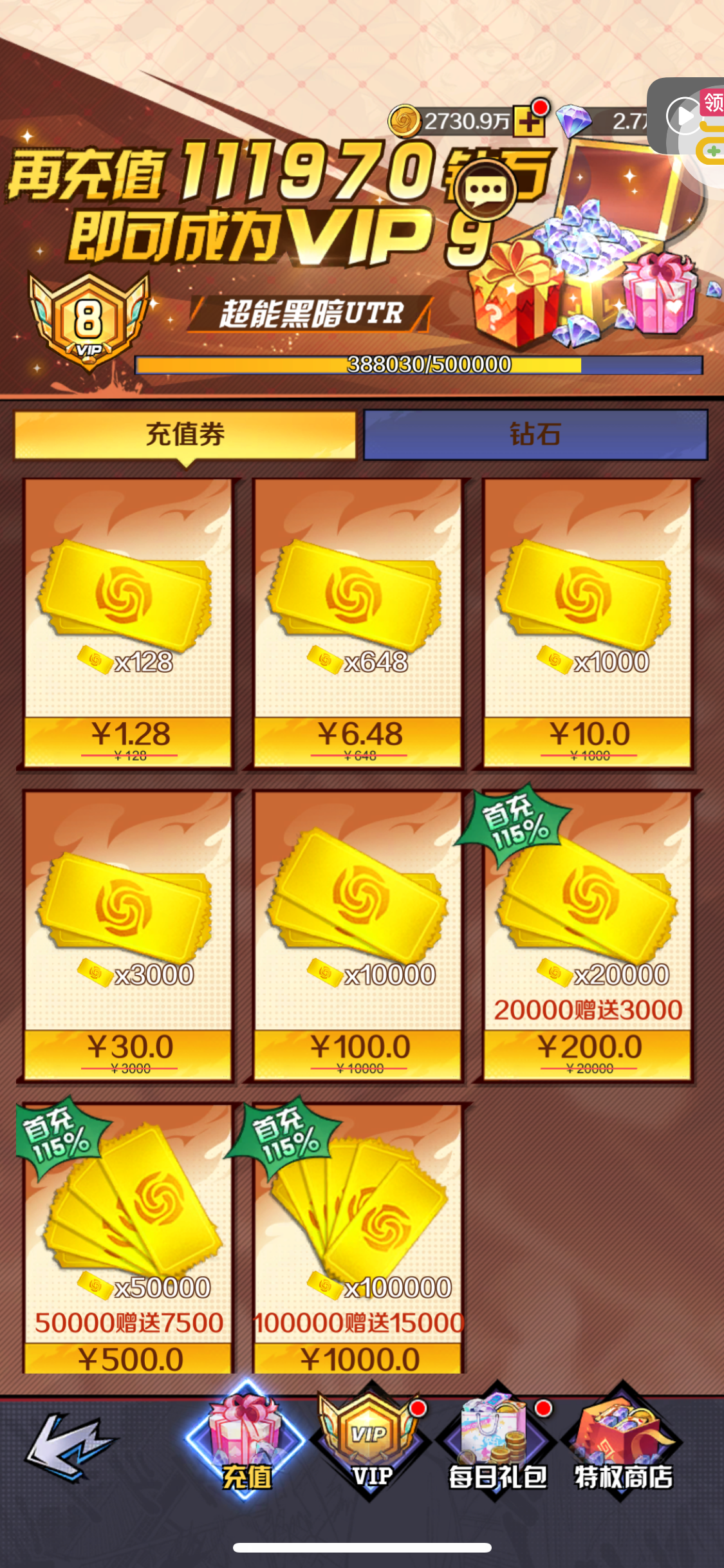Image resolution: width=724 pixels, height=1568 pixels.
Task: Purchase the x3000 voucher pack for ¥30.0
Action: [x=128, y=936]
